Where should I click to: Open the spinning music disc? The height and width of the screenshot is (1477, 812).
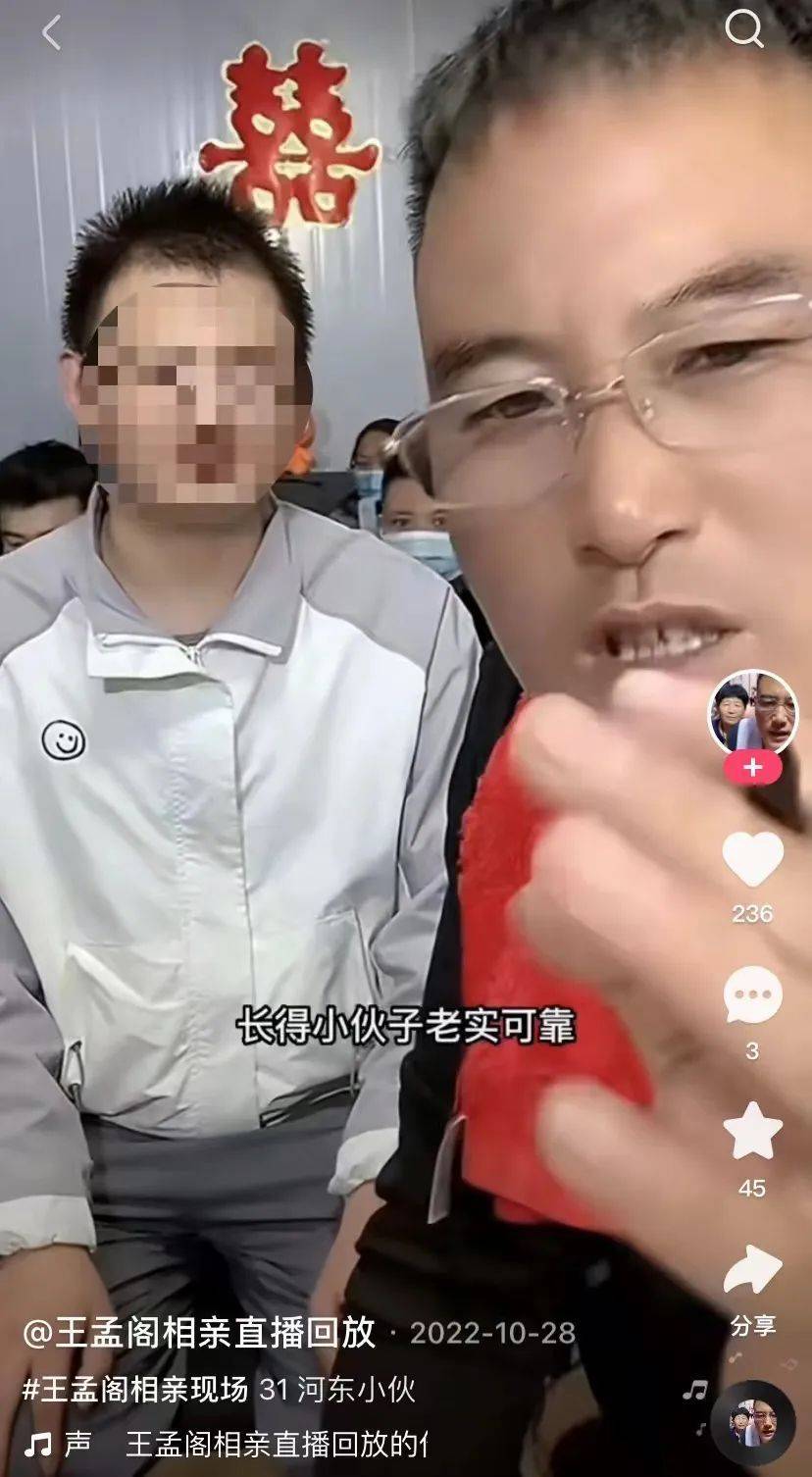coord(753,1422)
